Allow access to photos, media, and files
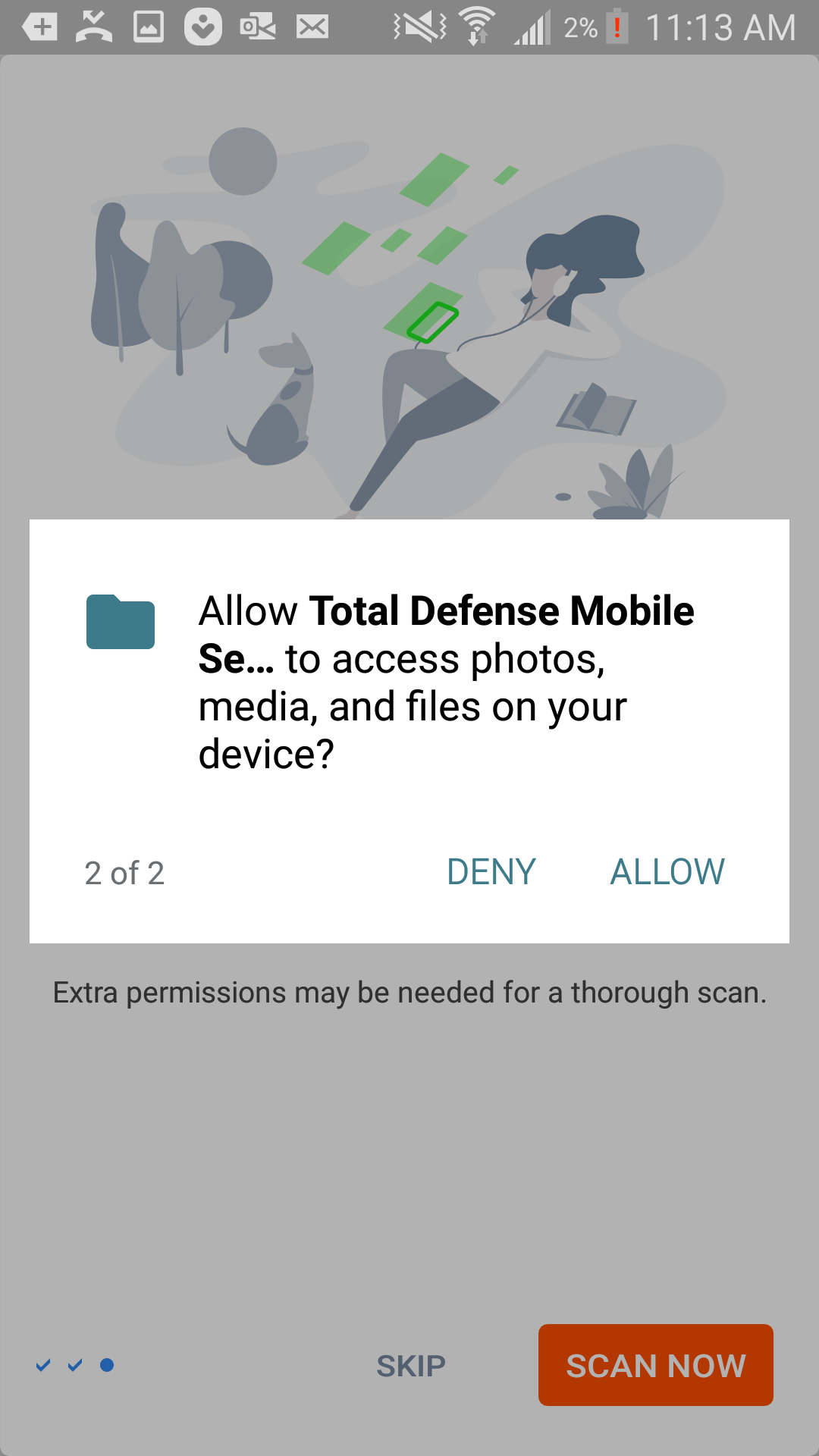The width and height of the screenshot is (819, 1456). click(667, 872)
